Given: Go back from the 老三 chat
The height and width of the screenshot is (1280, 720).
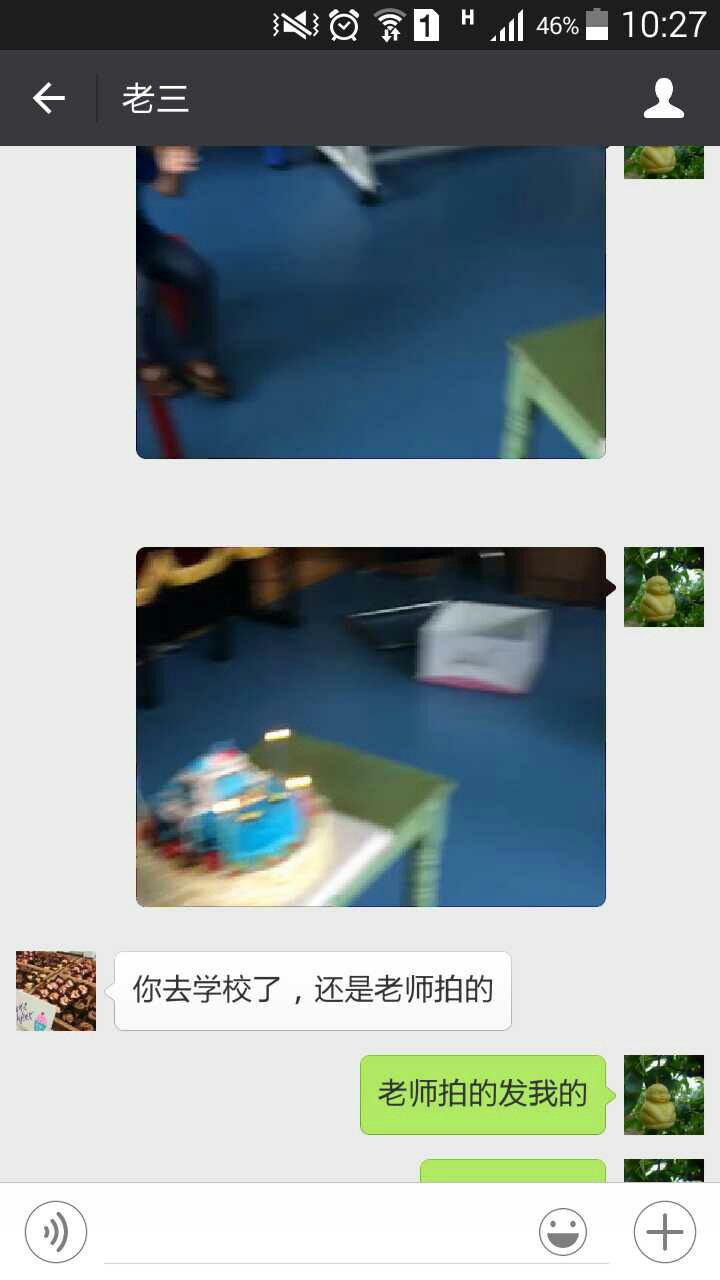Looking at the screenshot, I should tap(48, 98).
